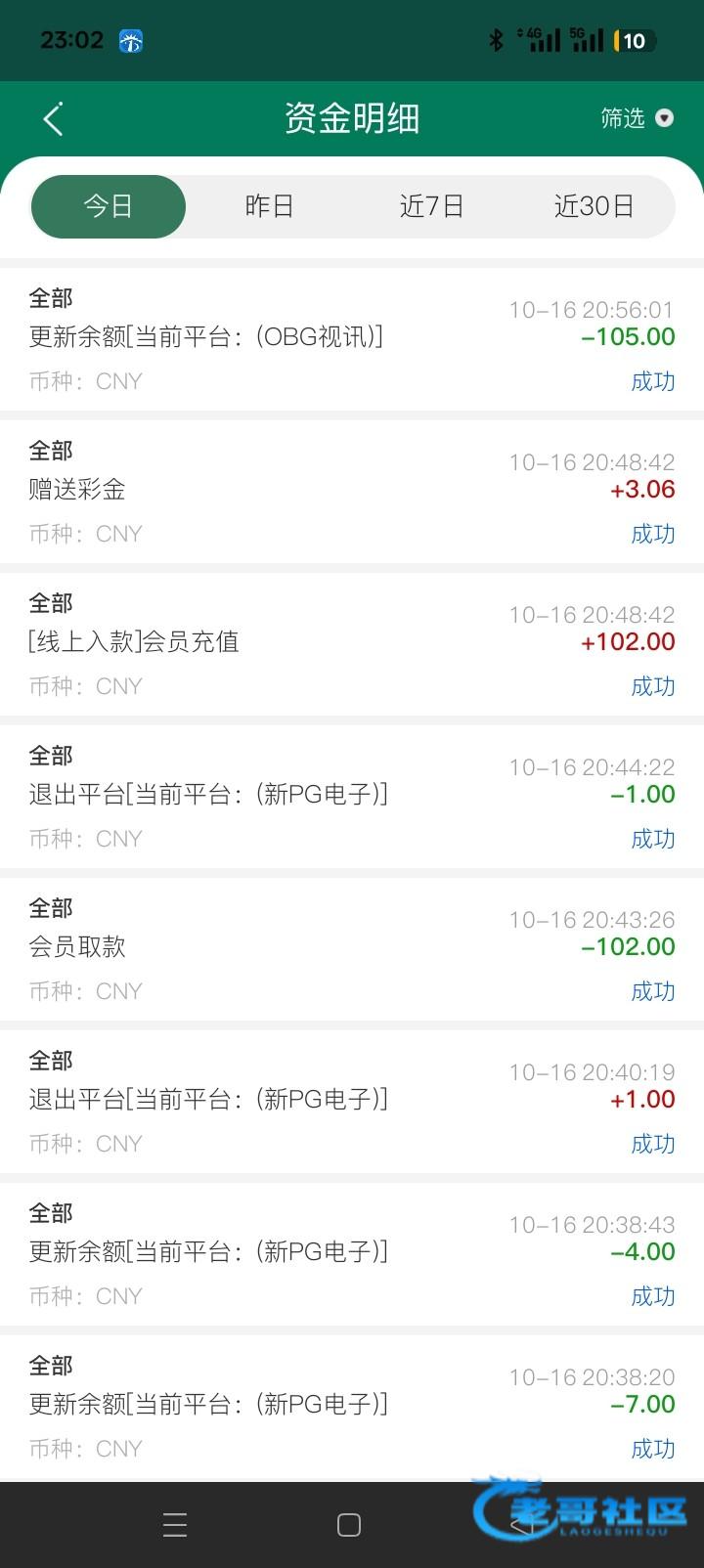Switch to the 昨日 tab
The width and height of the screenshot is (704, 1568).
(x=269, y=206)
